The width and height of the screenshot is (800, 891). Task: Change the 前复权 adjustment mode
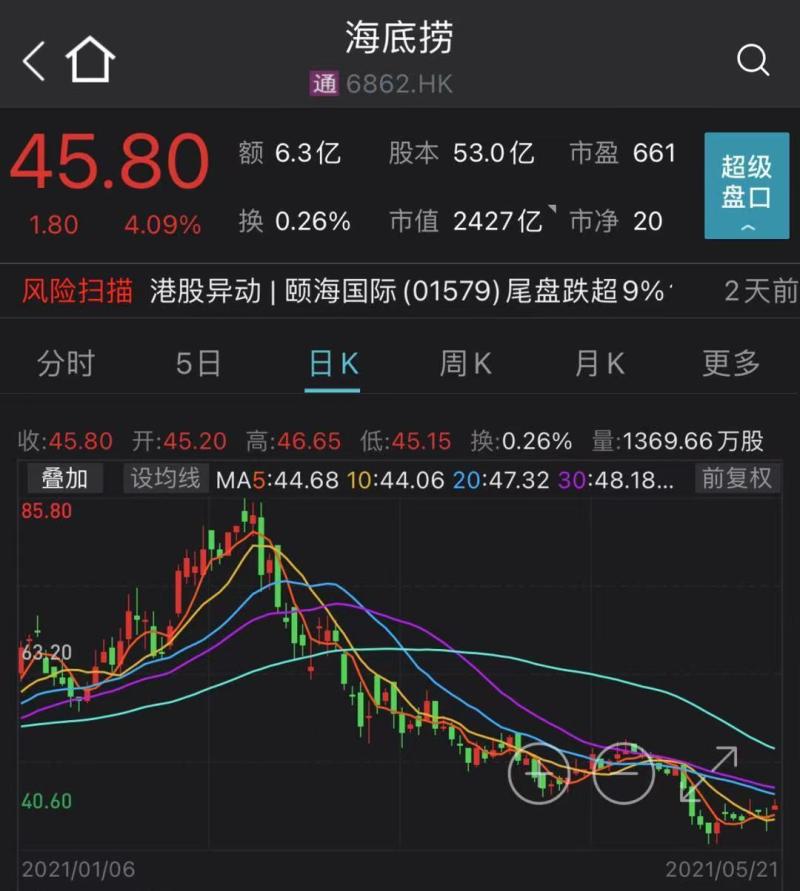(736, 479)
